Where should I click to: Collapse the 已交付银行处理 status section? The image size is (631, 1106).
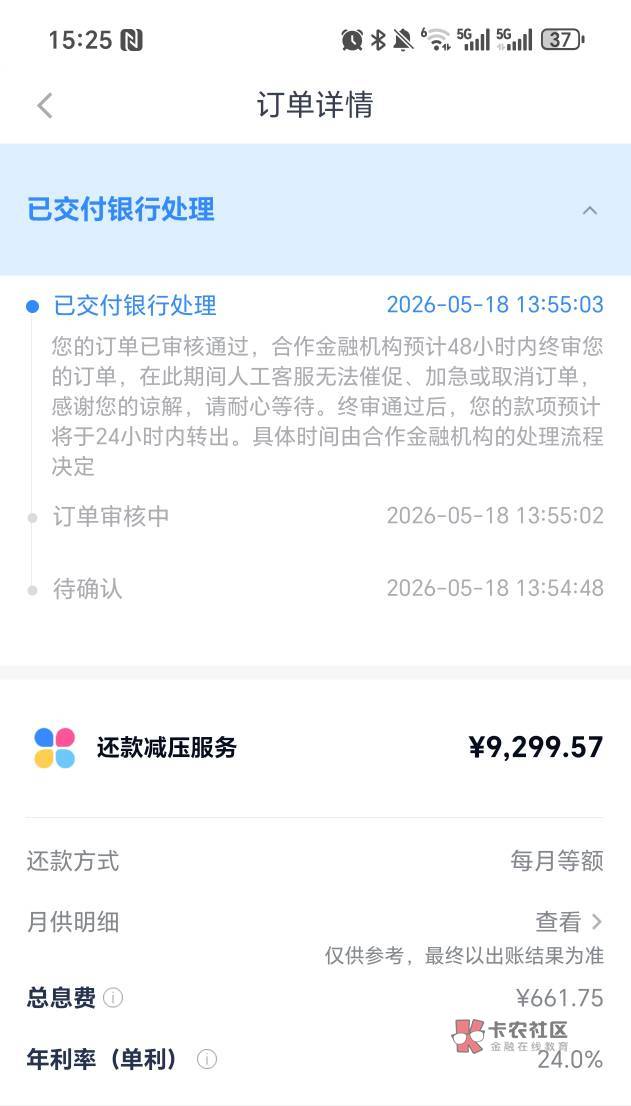click(589, 210)
